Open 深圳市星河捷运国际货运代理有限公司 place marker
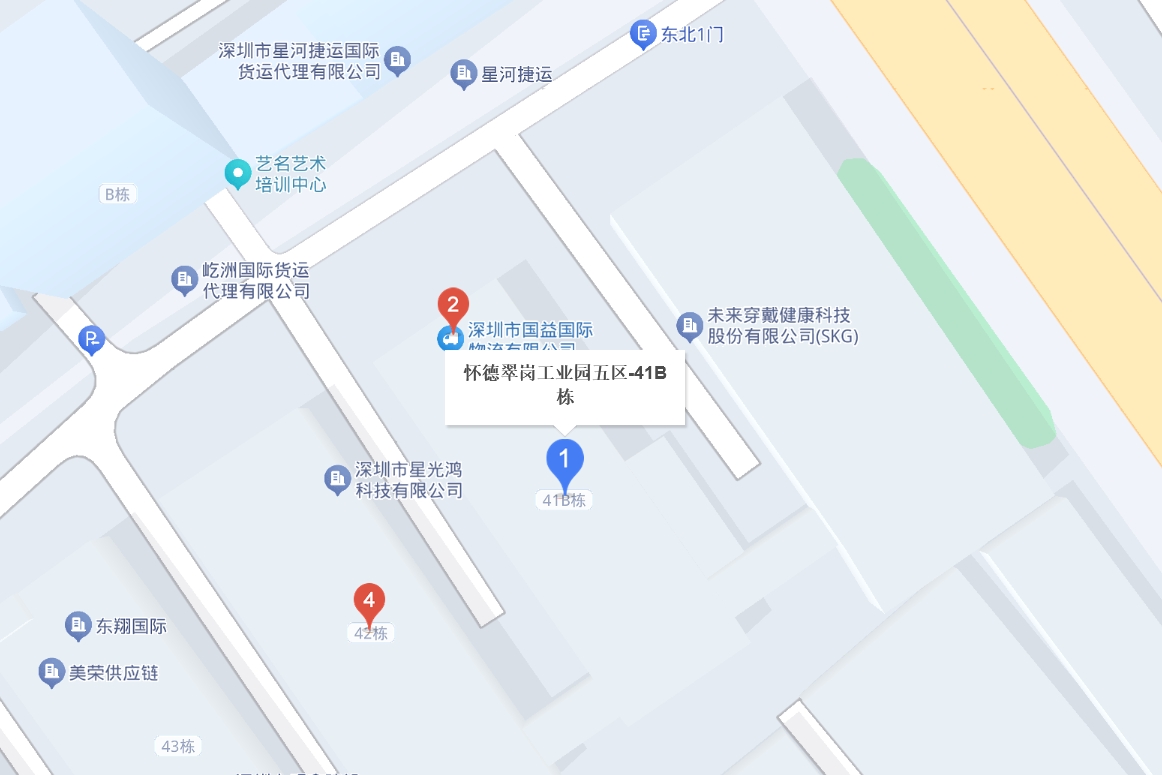Screen dimensions: 1162x775 [x=397, y=61]
